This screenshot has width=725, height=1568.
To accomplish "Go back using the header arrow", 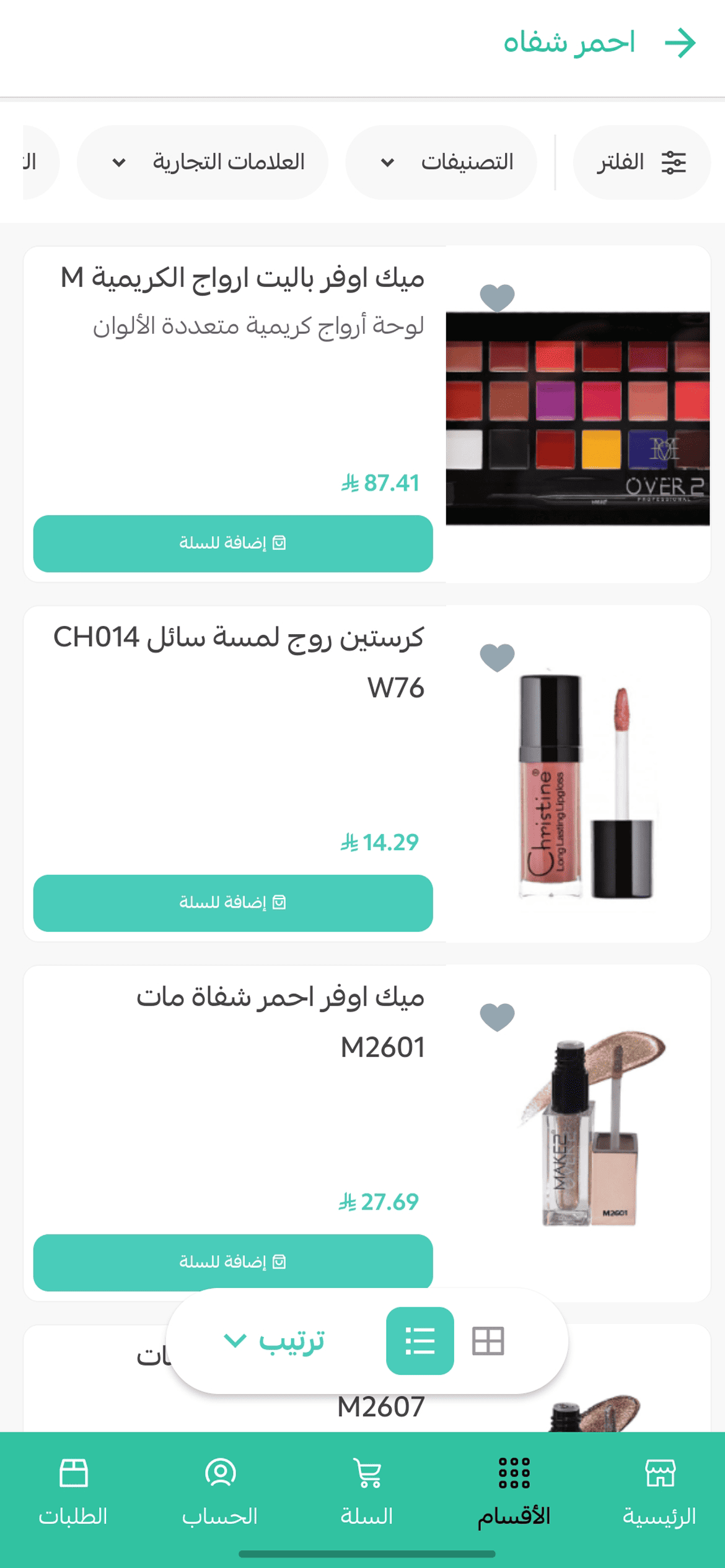I will click(x=680, y=43).
